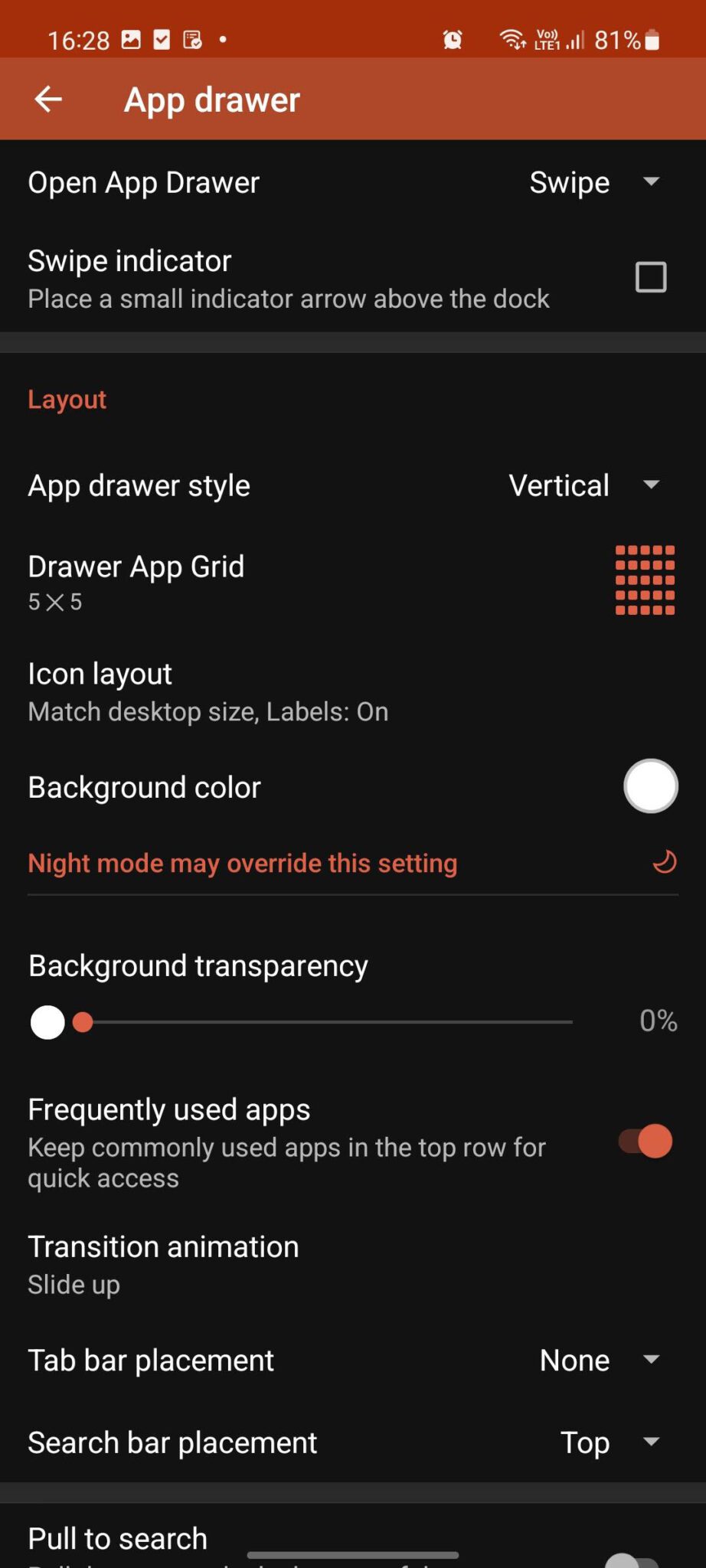Image resolution: width=706 pixels, height=1568 pixels.
Task: Tap the alarm clock status bar icon
Action: point(452,40)
